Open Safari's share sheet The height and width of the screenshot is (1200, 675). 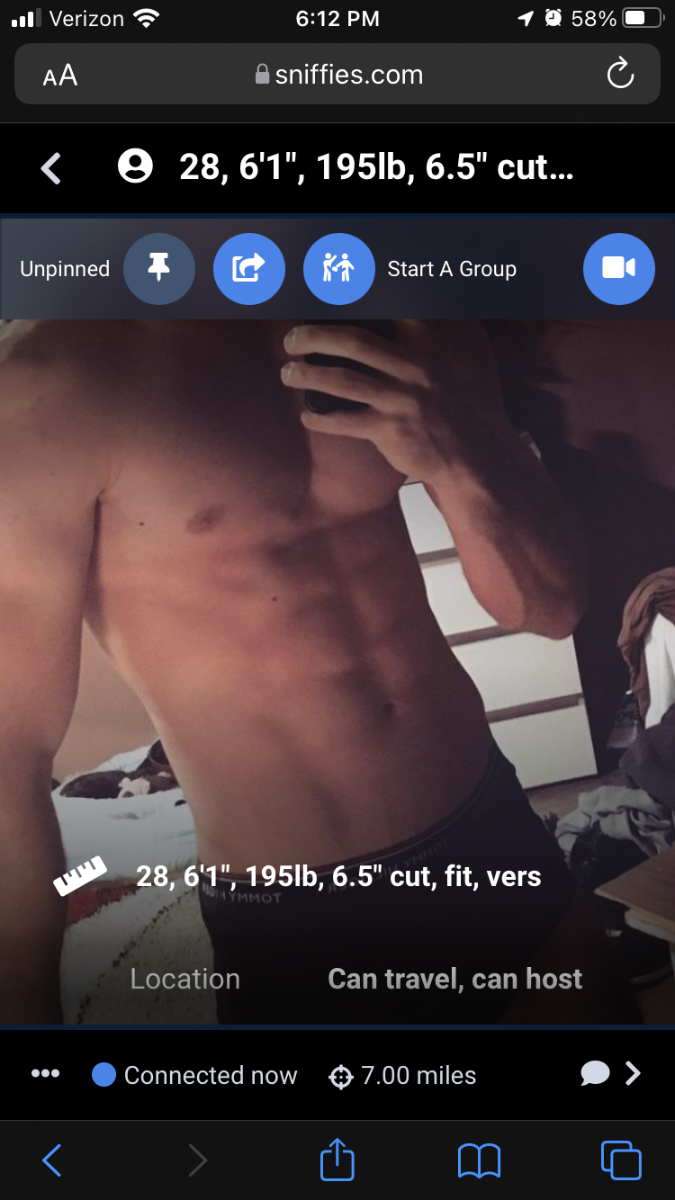pos(337,1159)
